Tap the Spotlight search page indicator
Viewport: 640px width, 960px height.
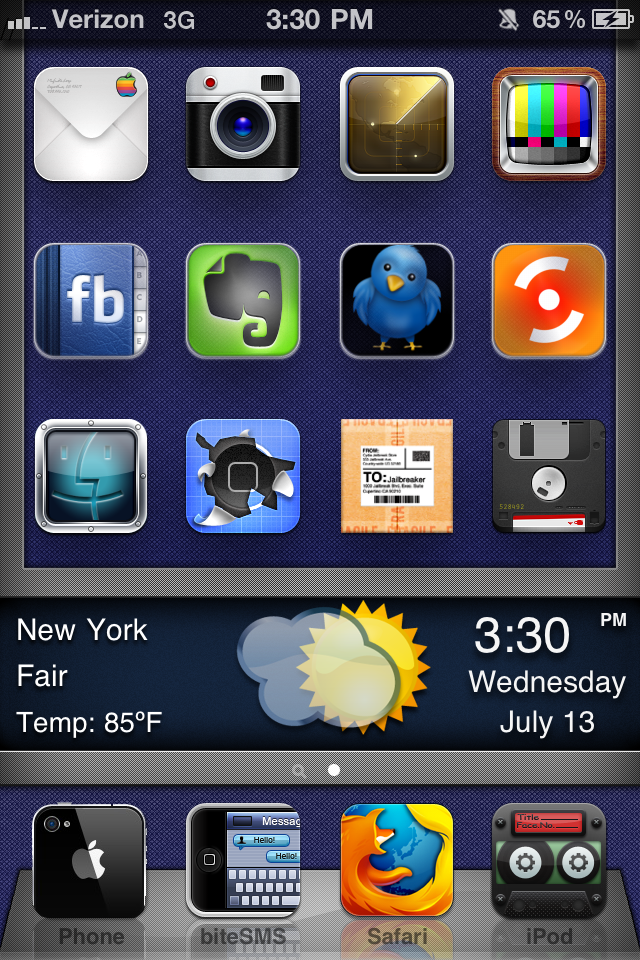tap(299, 771)
